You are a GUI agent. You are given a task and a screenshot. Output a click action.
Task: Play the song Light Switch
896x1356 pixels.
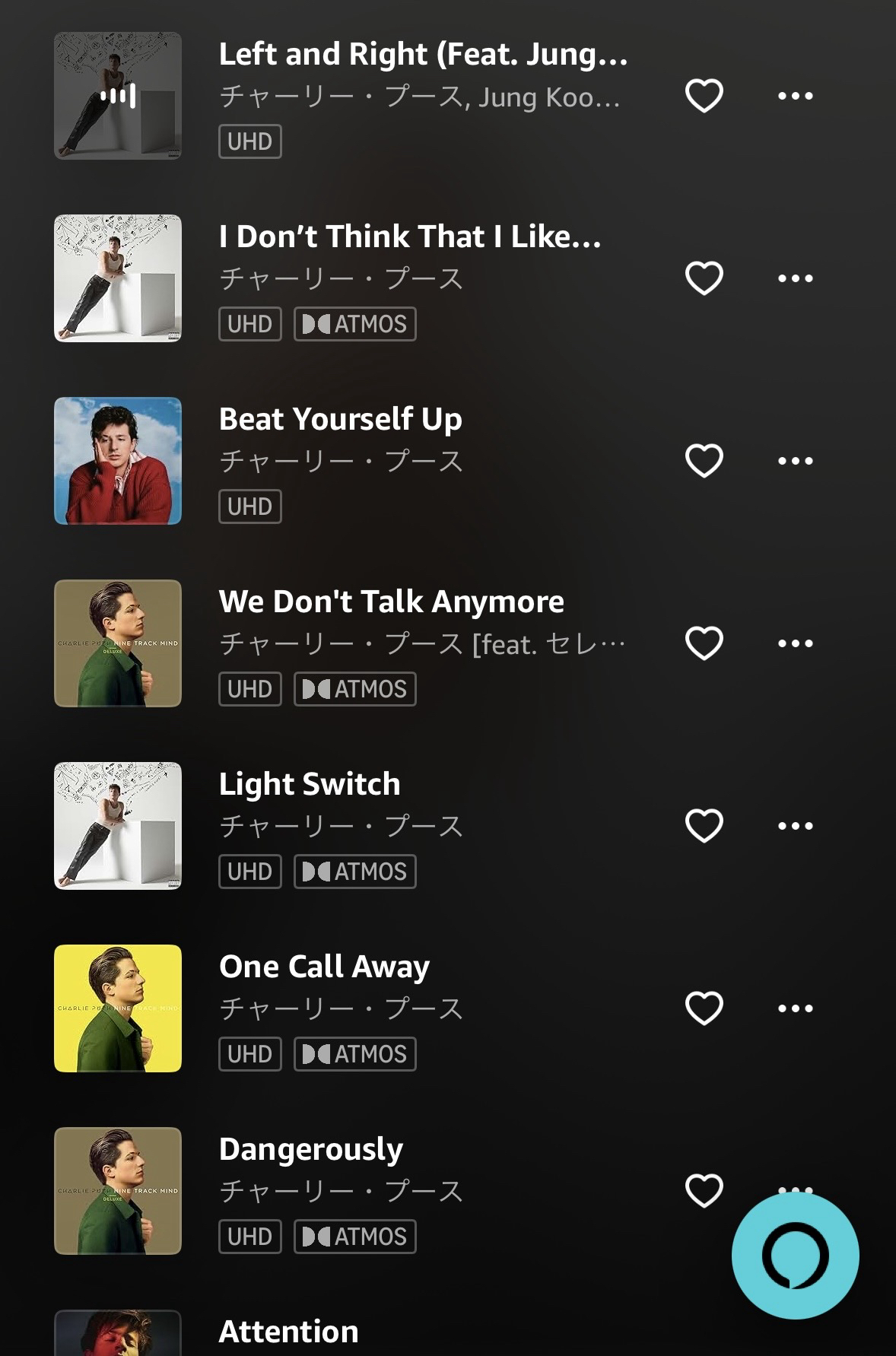309,785
